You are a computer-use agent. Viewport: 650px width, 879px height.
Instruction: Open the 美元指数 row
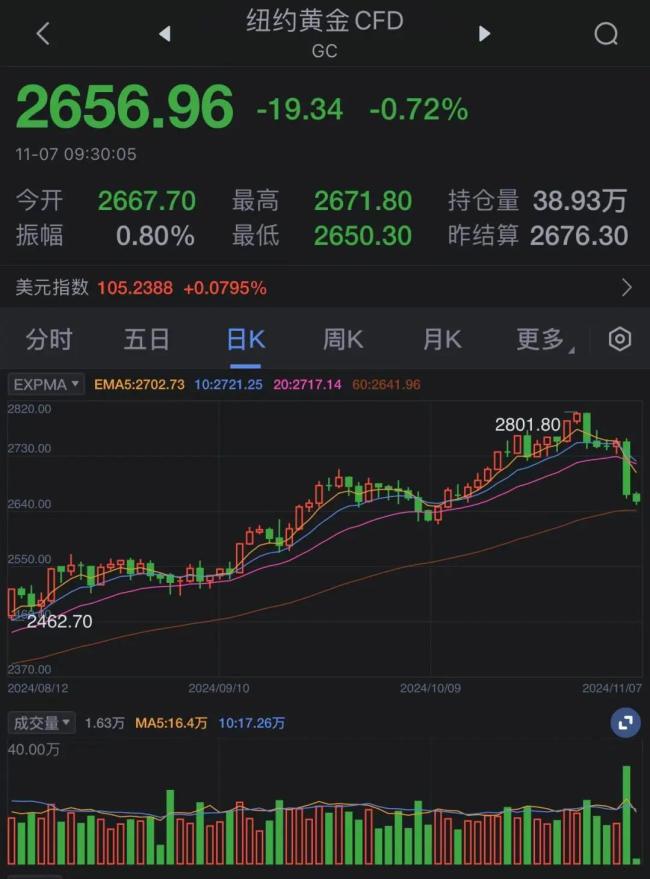324,288
